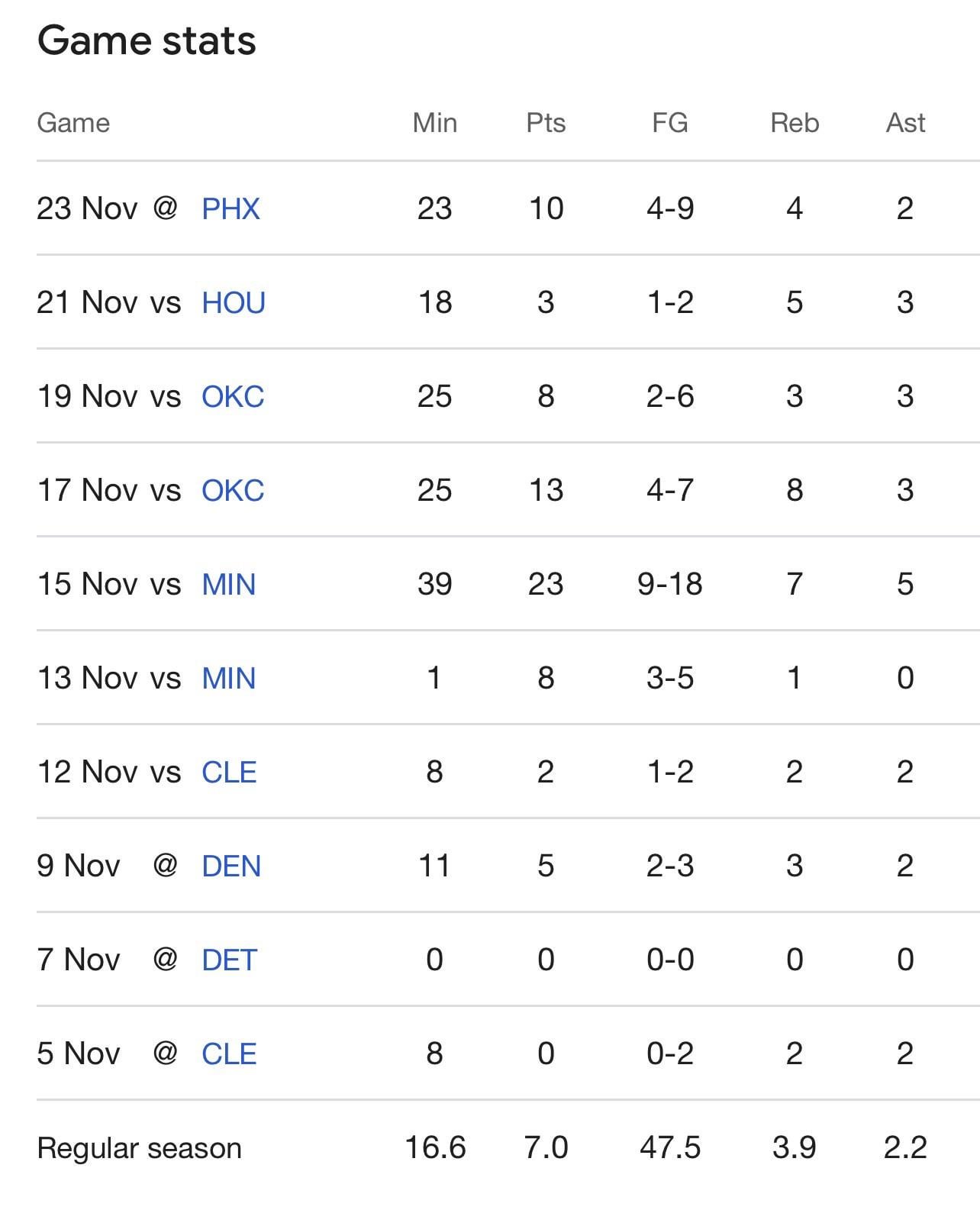Viewport: 980px width, 1210px height.
Task: Open the PHX link in the 23 Nov game
Action: 230,208
